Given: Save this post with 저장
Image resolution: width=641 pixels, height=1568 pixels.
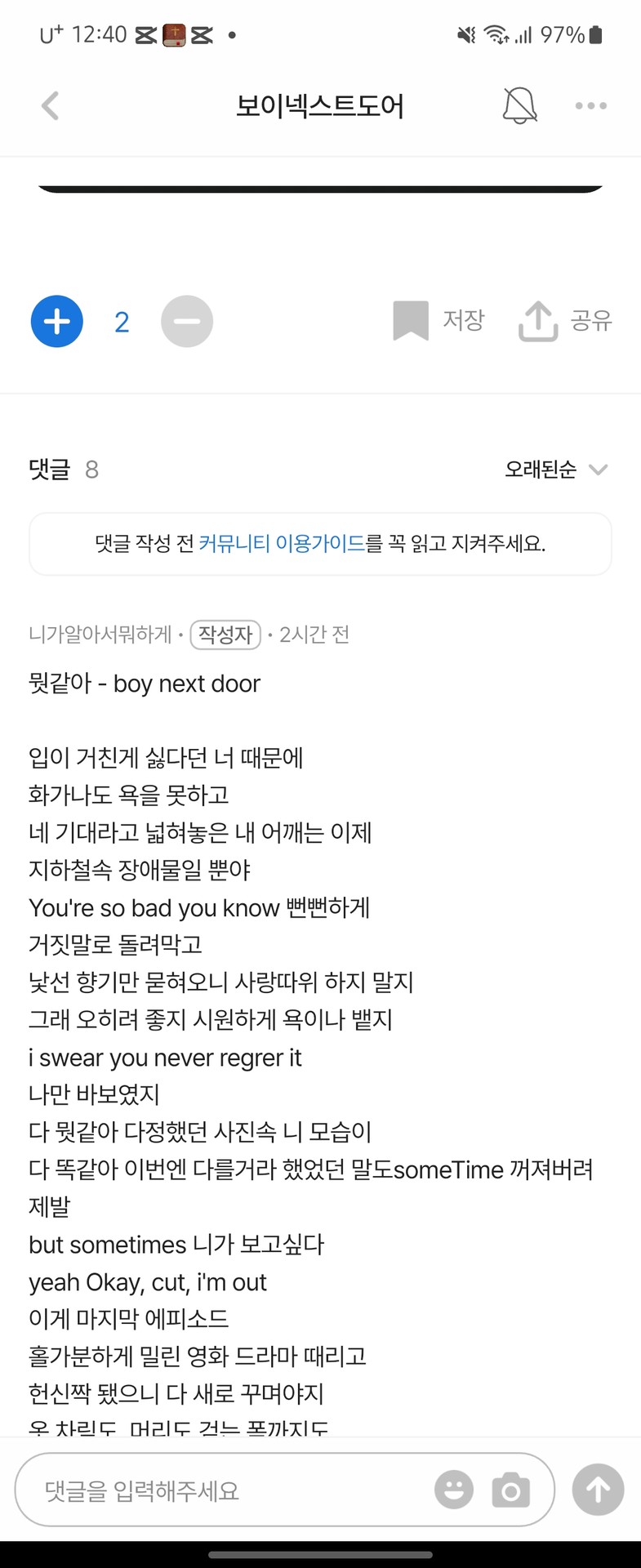Looking at the screenshot, I should tap(439, 320).
